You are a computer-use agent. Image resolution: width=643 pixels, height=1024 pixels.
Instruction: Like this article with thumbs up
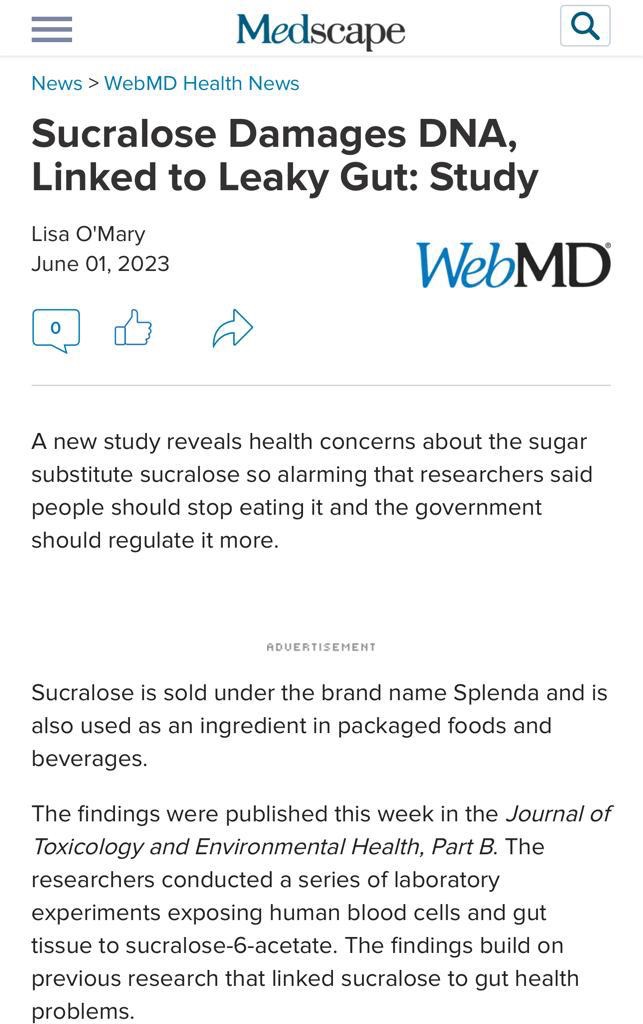pyautogui.click(x=133, y=328)
